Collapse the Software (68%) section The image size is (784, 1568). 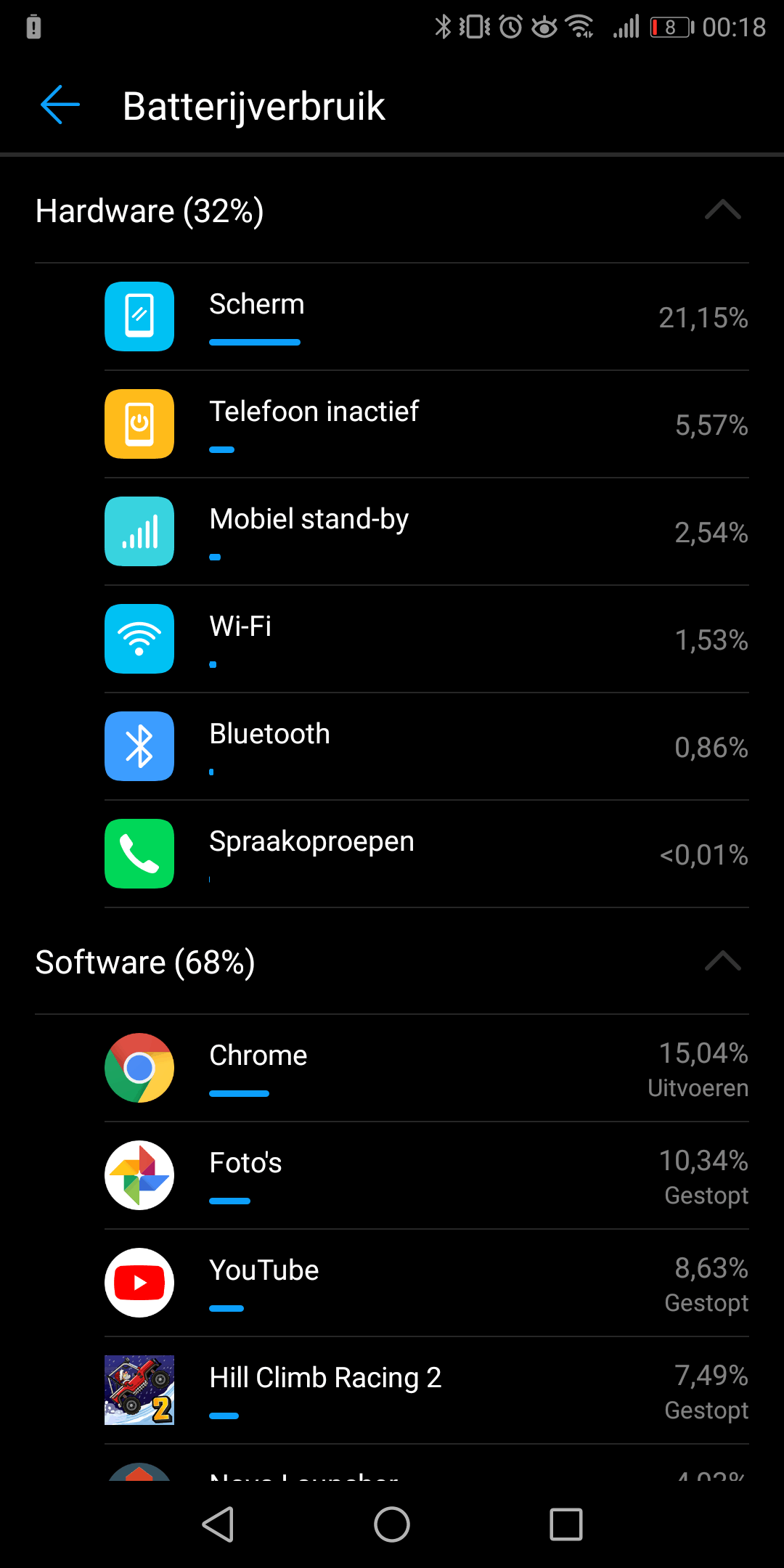(722, 962)
